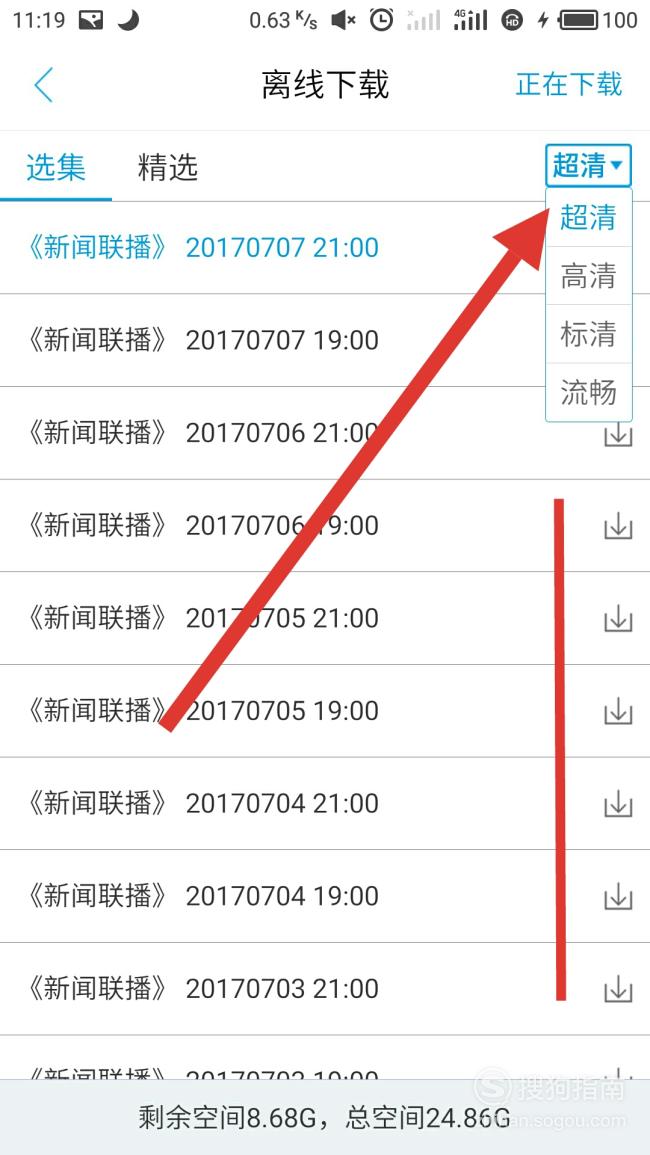The image size is (650, 1155).
Task: Choose 标清 quality from the dropdown
Action: [x=588, y=334]
